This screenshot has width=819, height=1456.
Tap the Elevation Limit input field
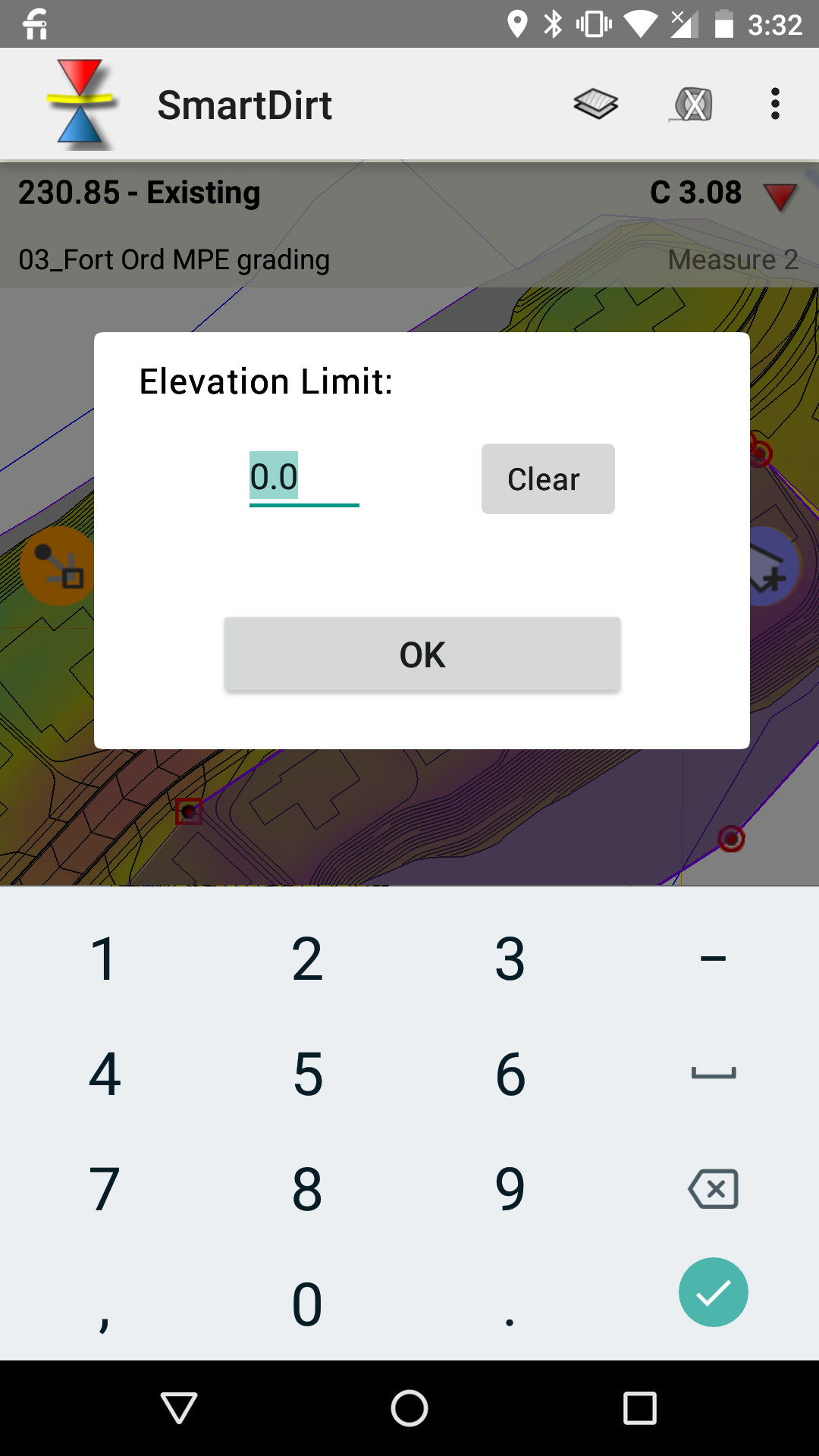(303, 478)
